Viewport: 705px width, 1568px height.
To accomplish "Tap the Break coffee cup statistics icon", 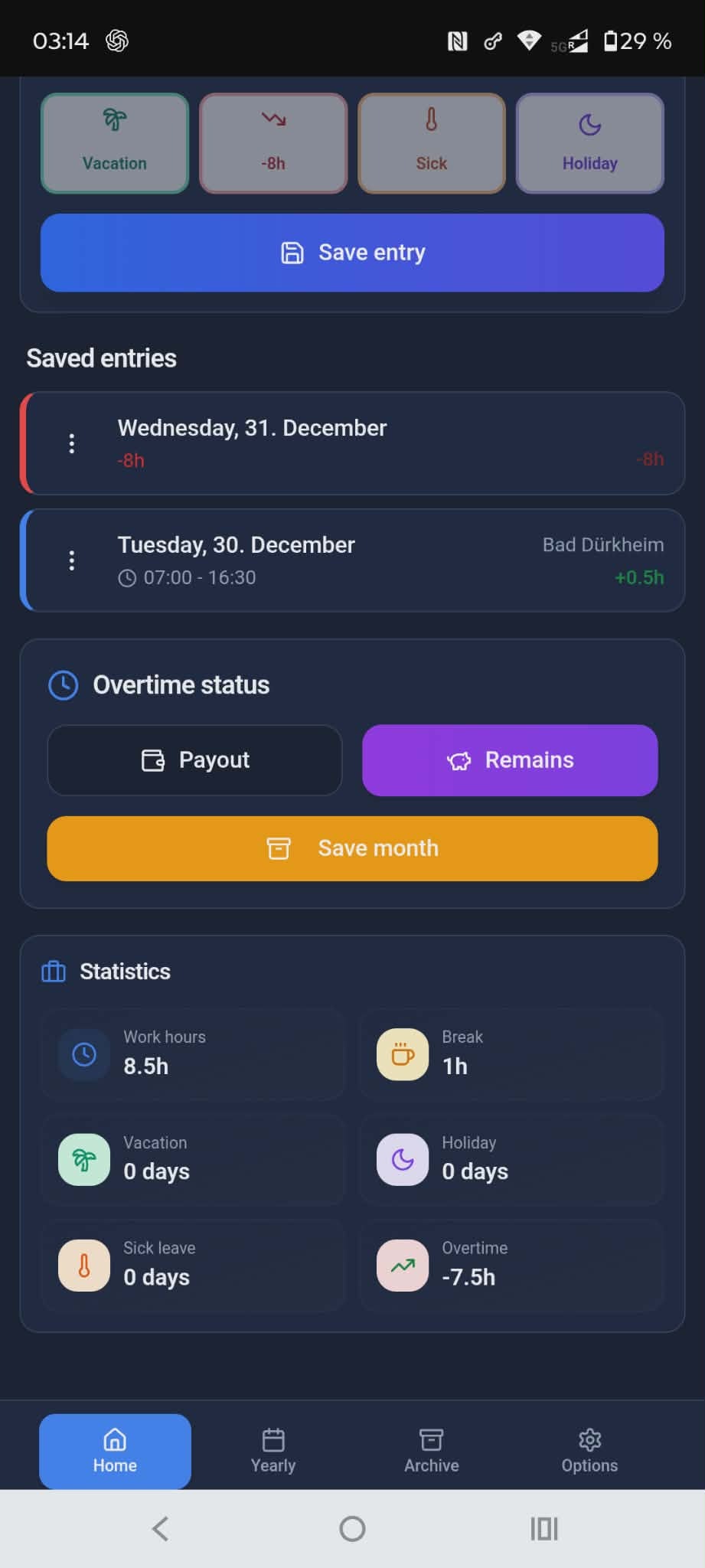I will (401, 1054).
